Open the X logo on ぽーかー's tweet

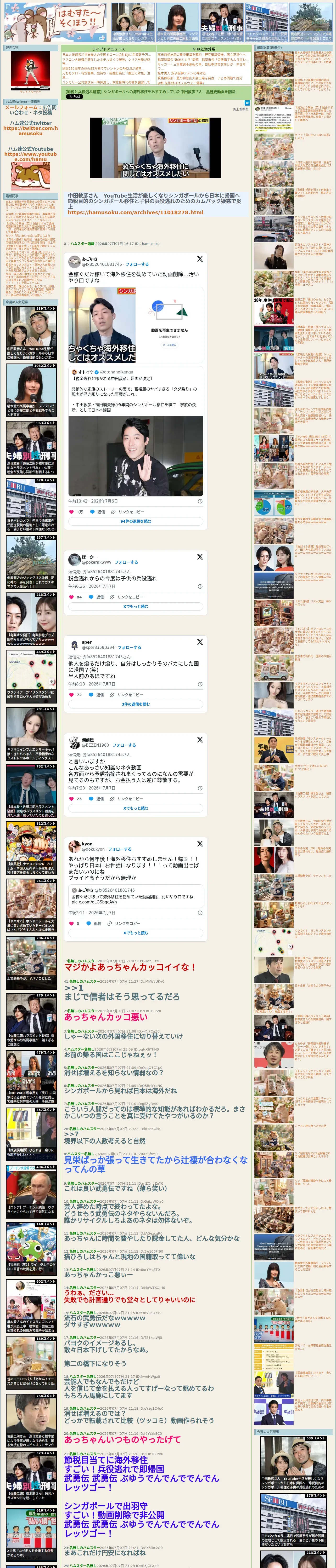pyautogui.click(x=199, y=556)
